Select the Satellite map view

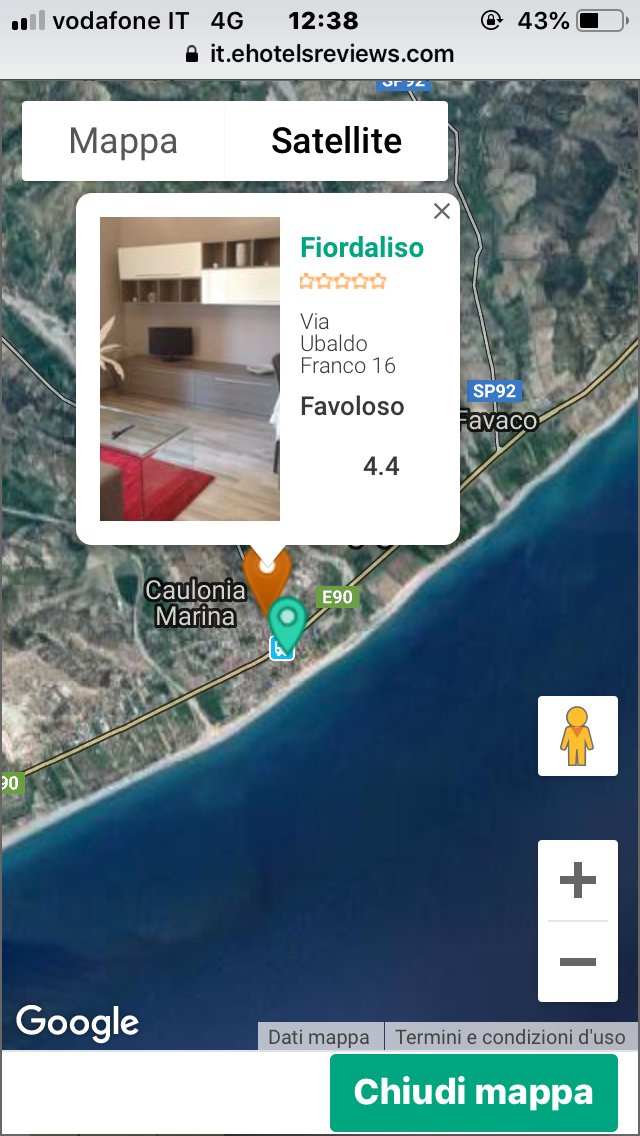pos(336,141)
